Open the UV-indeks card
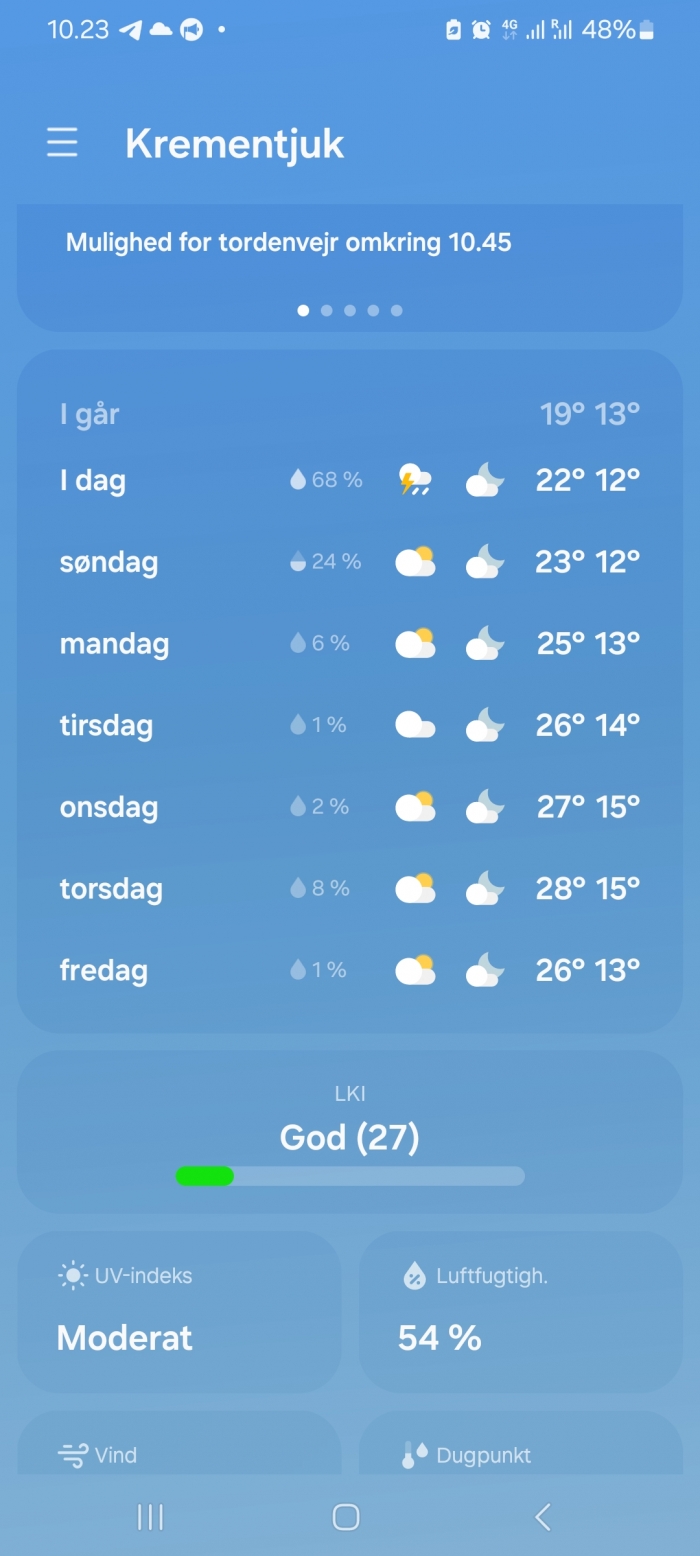700x1556 pixels. tap(179, 1312)
